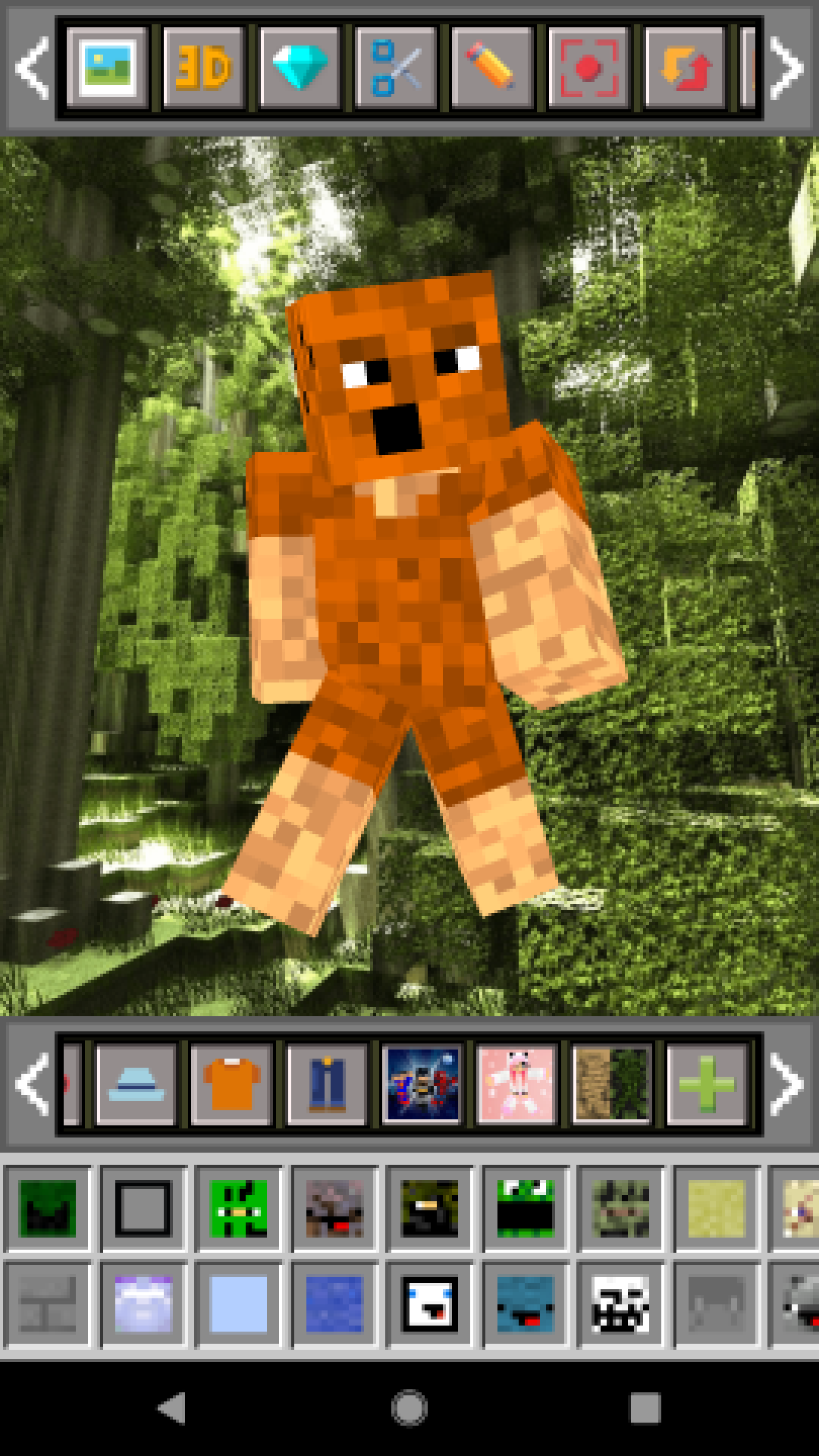819x1456 pixels.
Task: Apply the white polar bear face skin
Action: [x=429, y=1304]
